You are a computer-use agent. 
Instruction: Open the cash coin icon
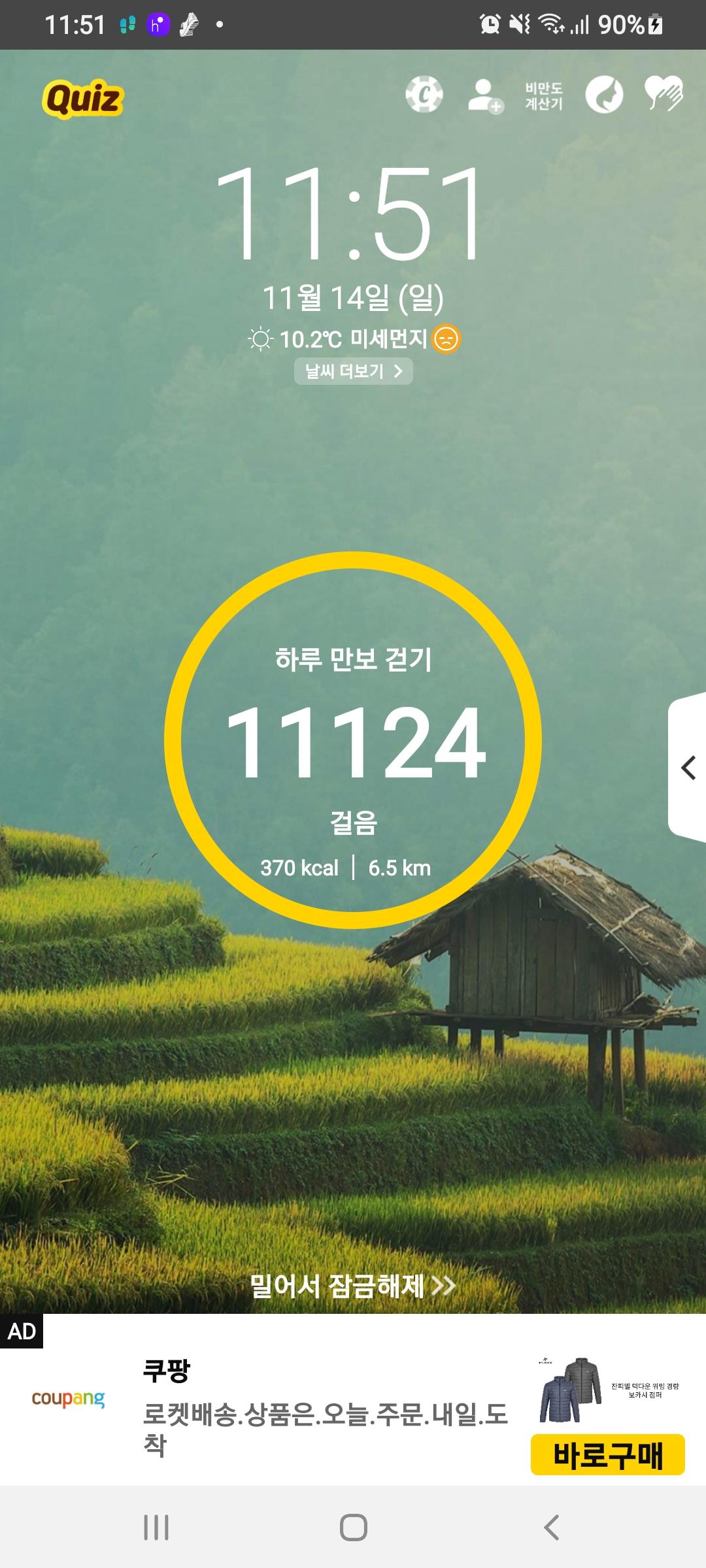pyautogui.click(x=424, y=95)
